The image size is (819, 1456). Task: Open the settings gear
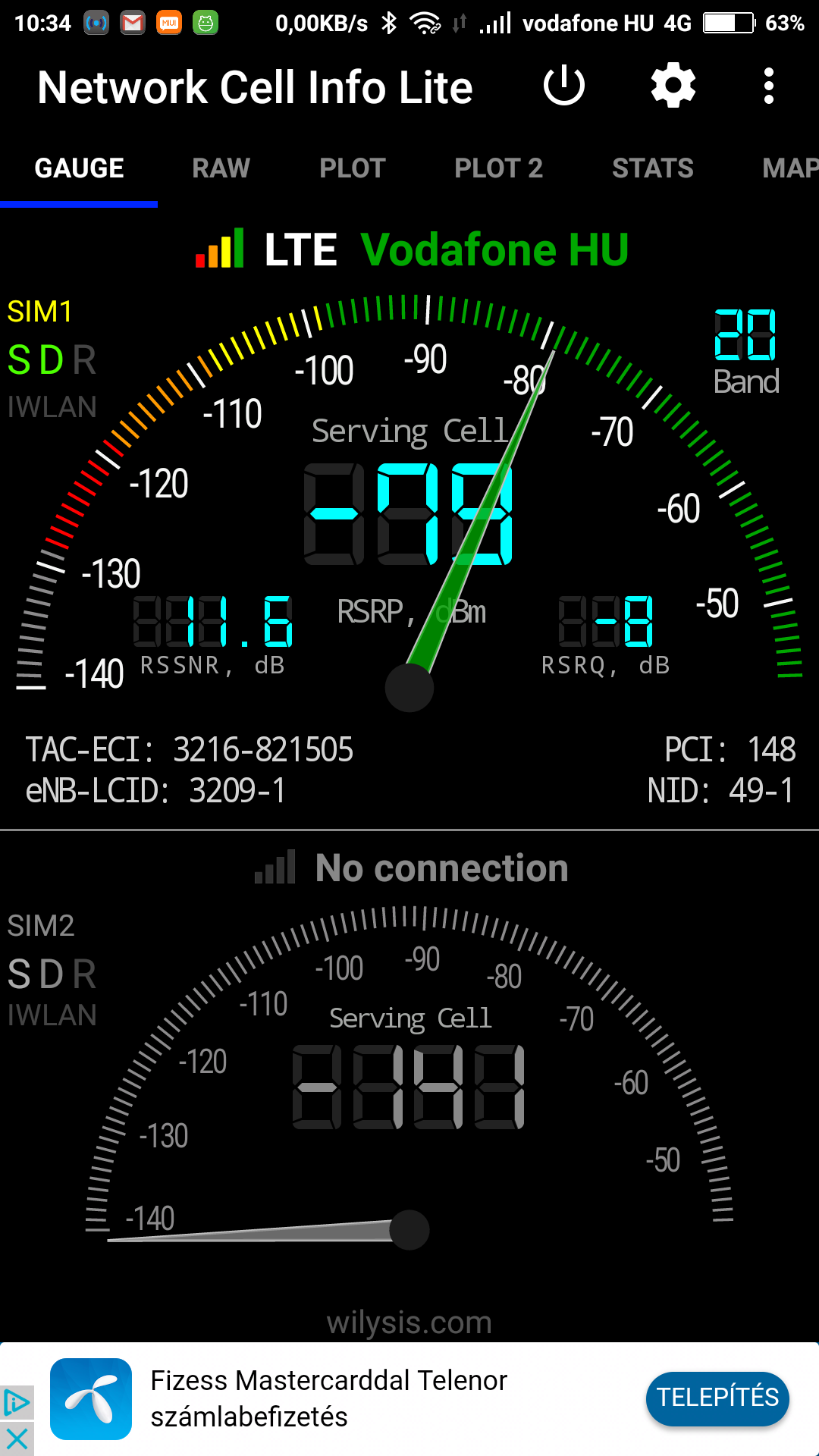[673, 86]
